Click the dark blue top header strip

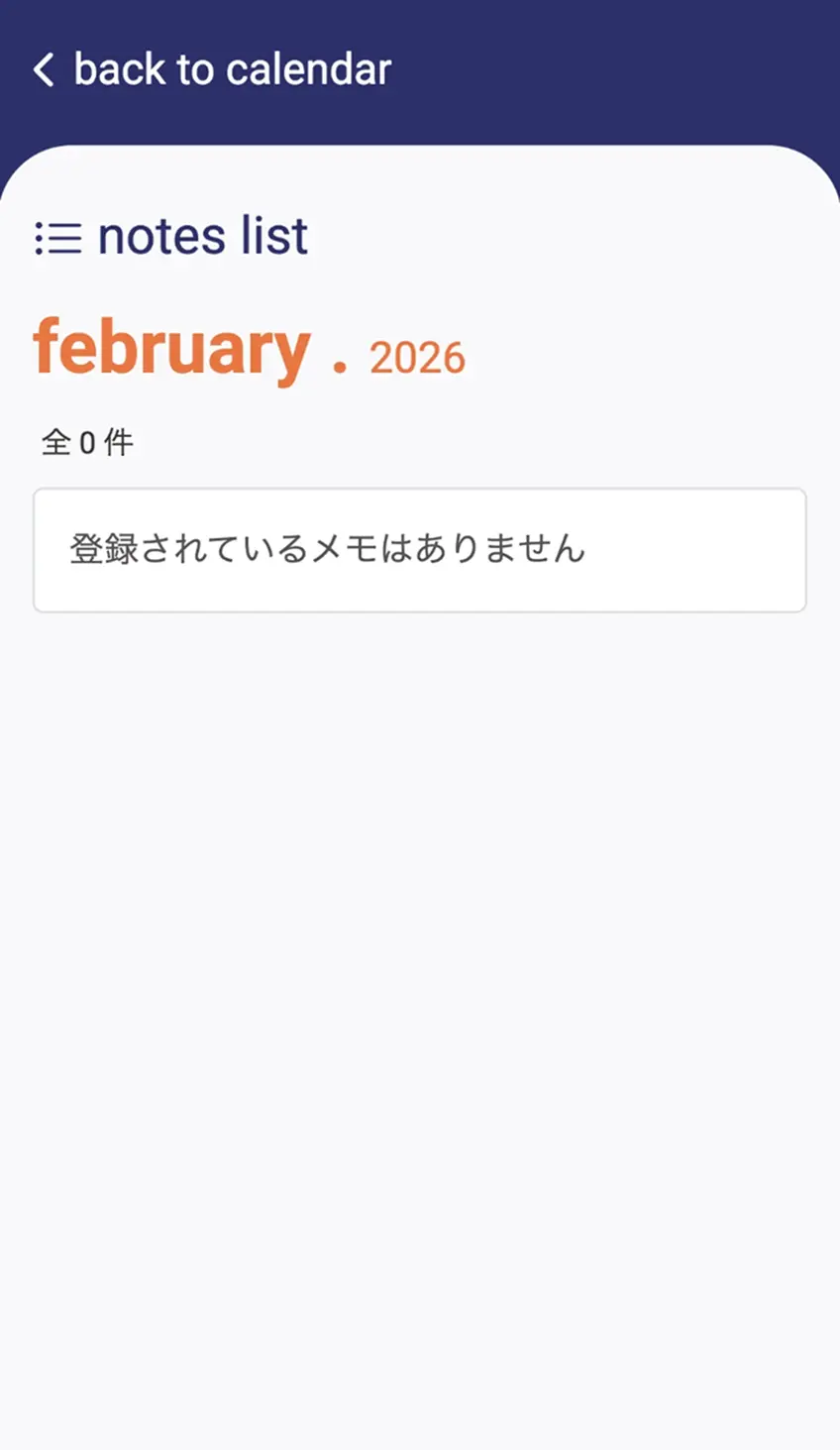tap(594, 68)
